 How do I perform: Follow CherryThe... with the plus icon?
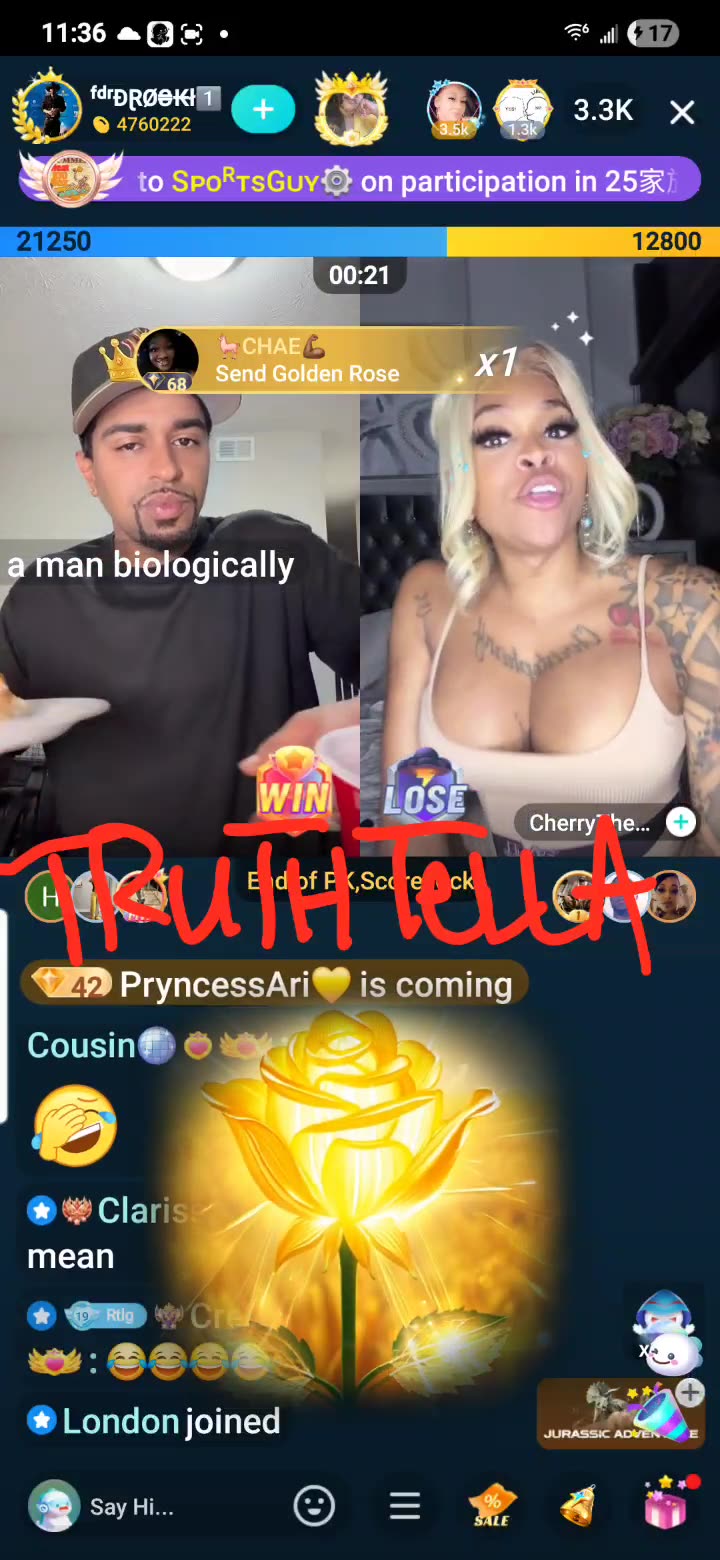click(681, 822)
